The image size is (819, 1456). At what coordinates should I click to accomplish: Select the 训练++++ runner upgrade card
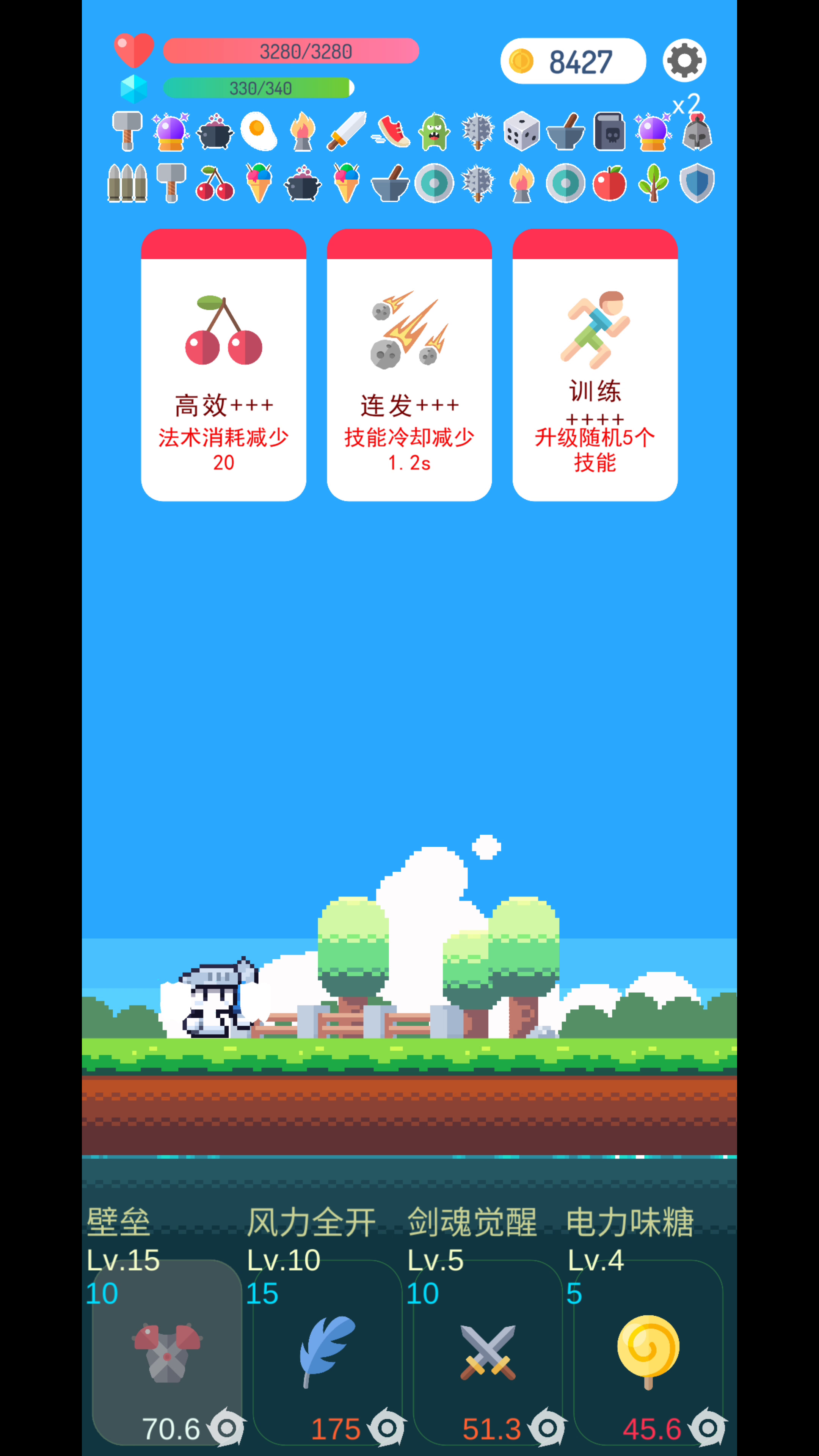tap(595, 365)
